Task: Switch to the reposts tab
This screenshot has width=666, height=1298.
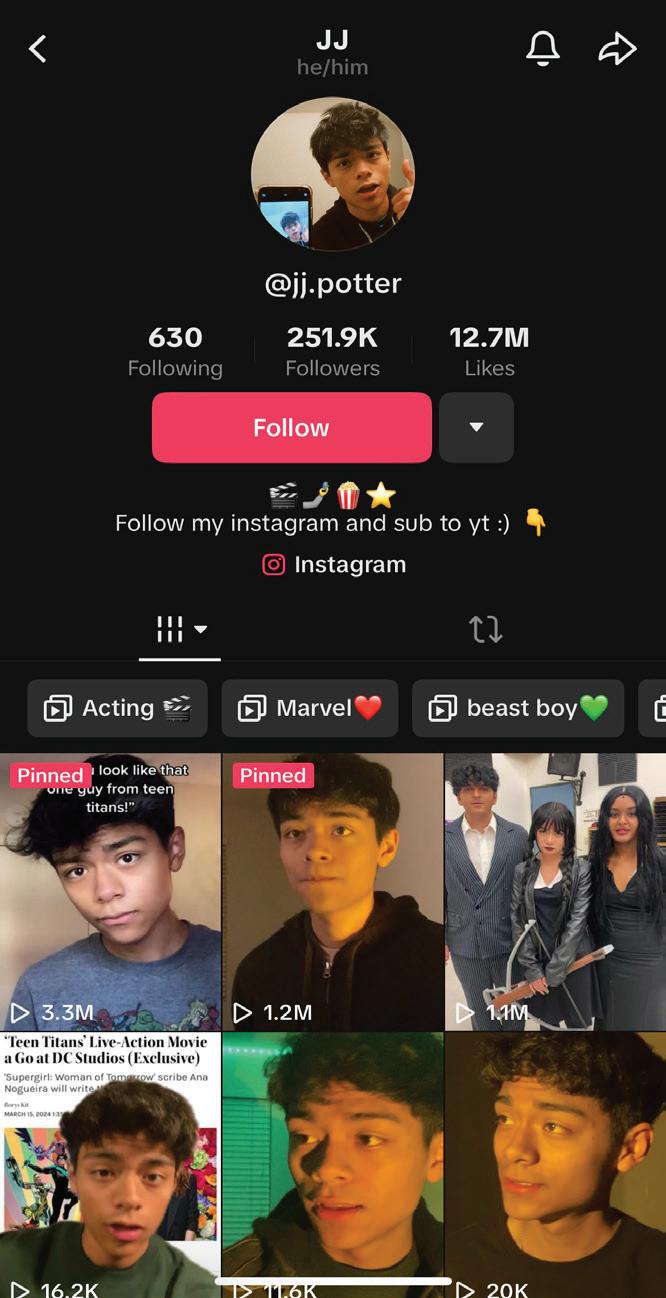Action: (485, 630)
